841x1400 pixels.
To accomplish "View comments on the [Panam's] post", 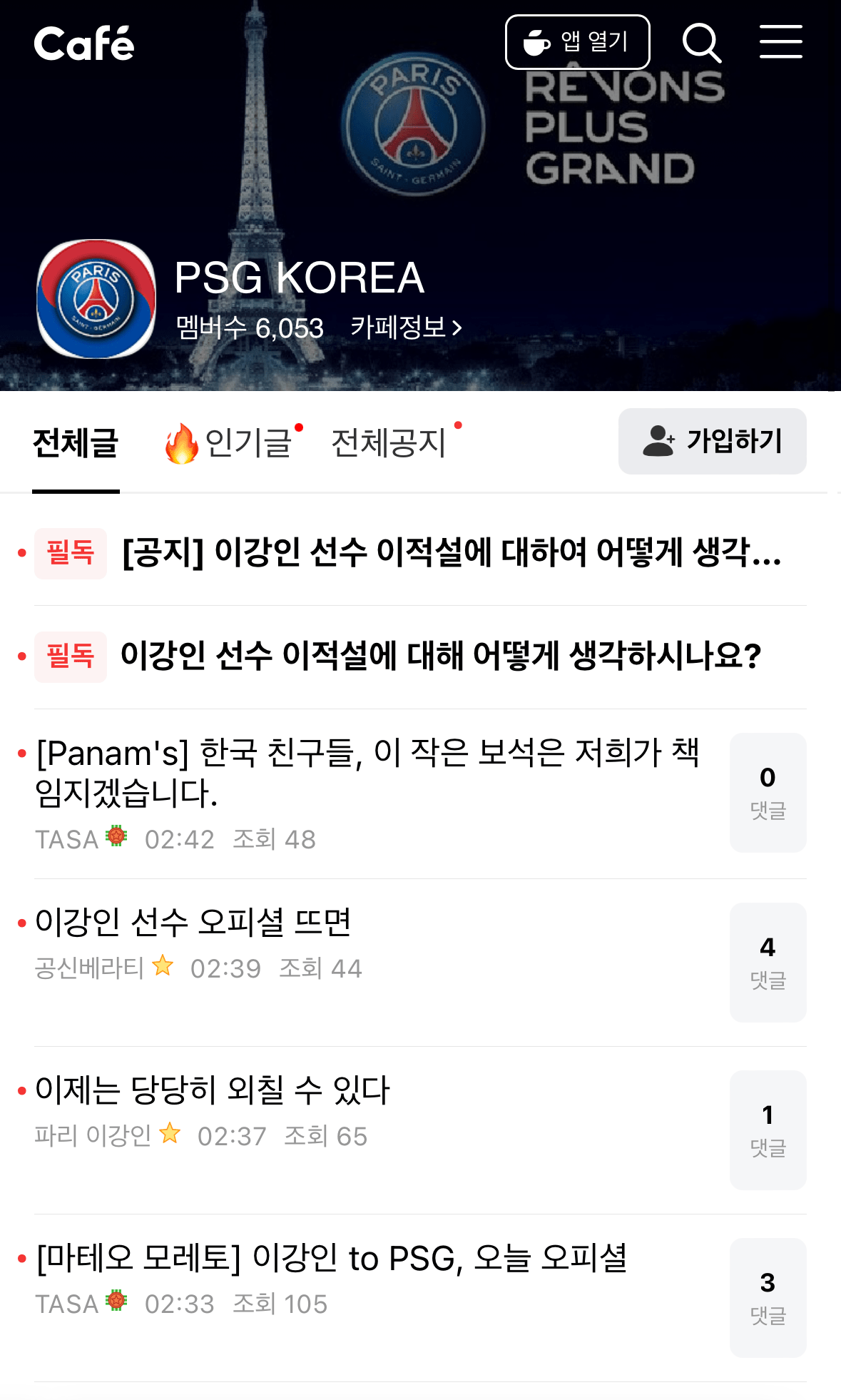I will click(768, 793).
